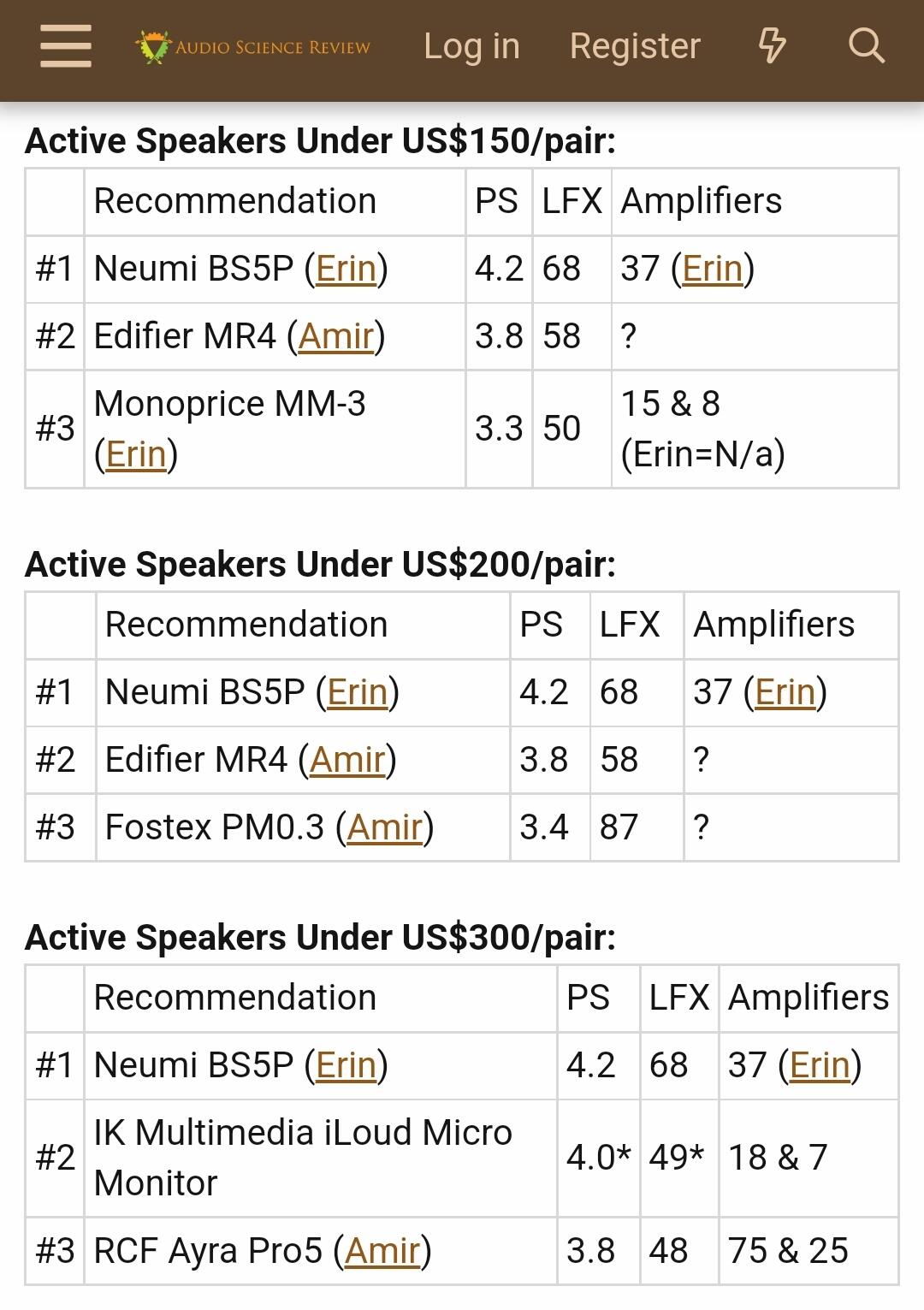Screen dimensions: 924x1310
Task: Open Amir's Edifier MR4 review under US$150
Action: pos(336,336)
